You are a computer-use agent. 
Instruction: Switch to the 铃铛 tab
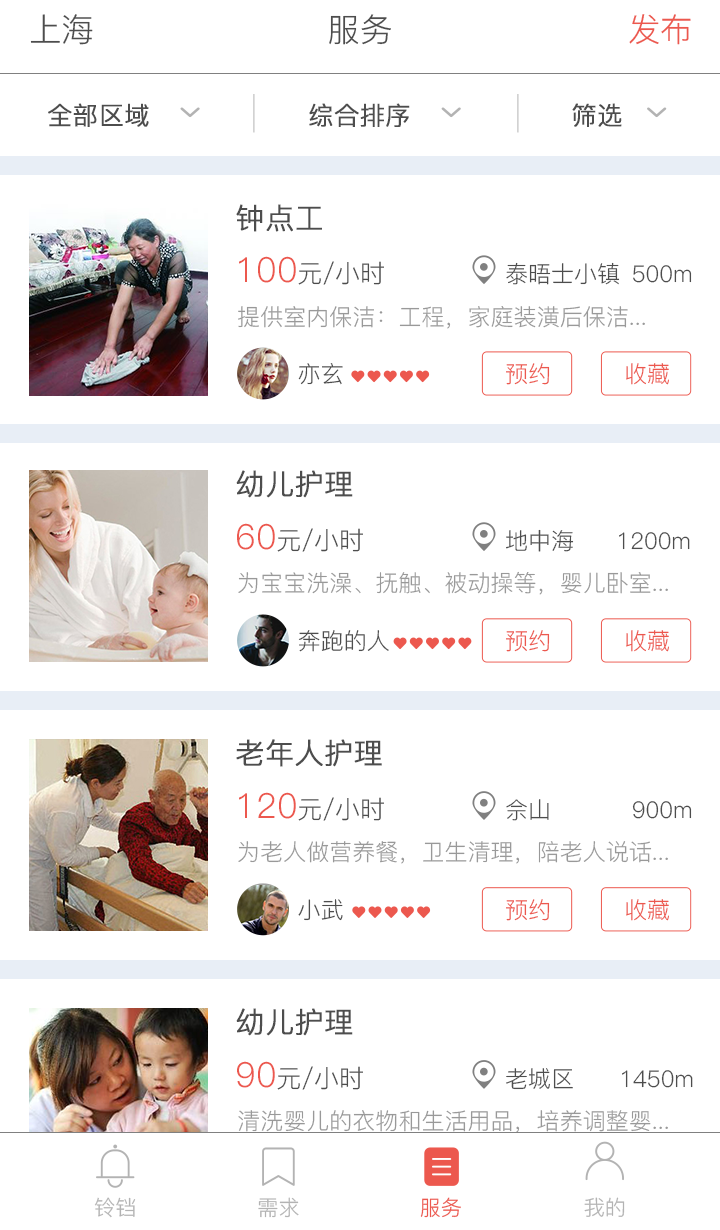coord(115,1181)
